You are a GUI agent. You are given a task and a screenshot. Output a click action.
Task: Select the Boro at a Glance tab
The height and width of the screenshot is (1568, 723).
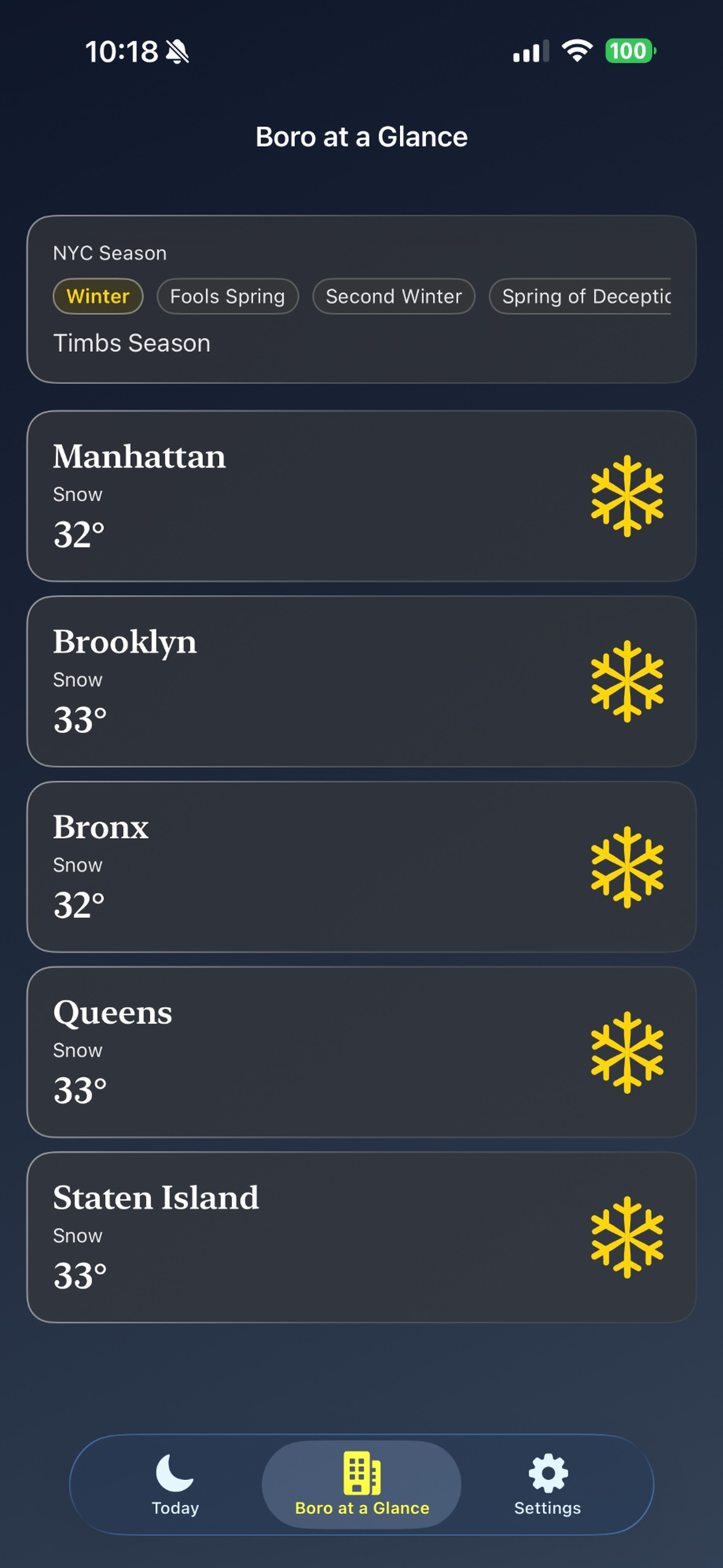pos(361,1484)
